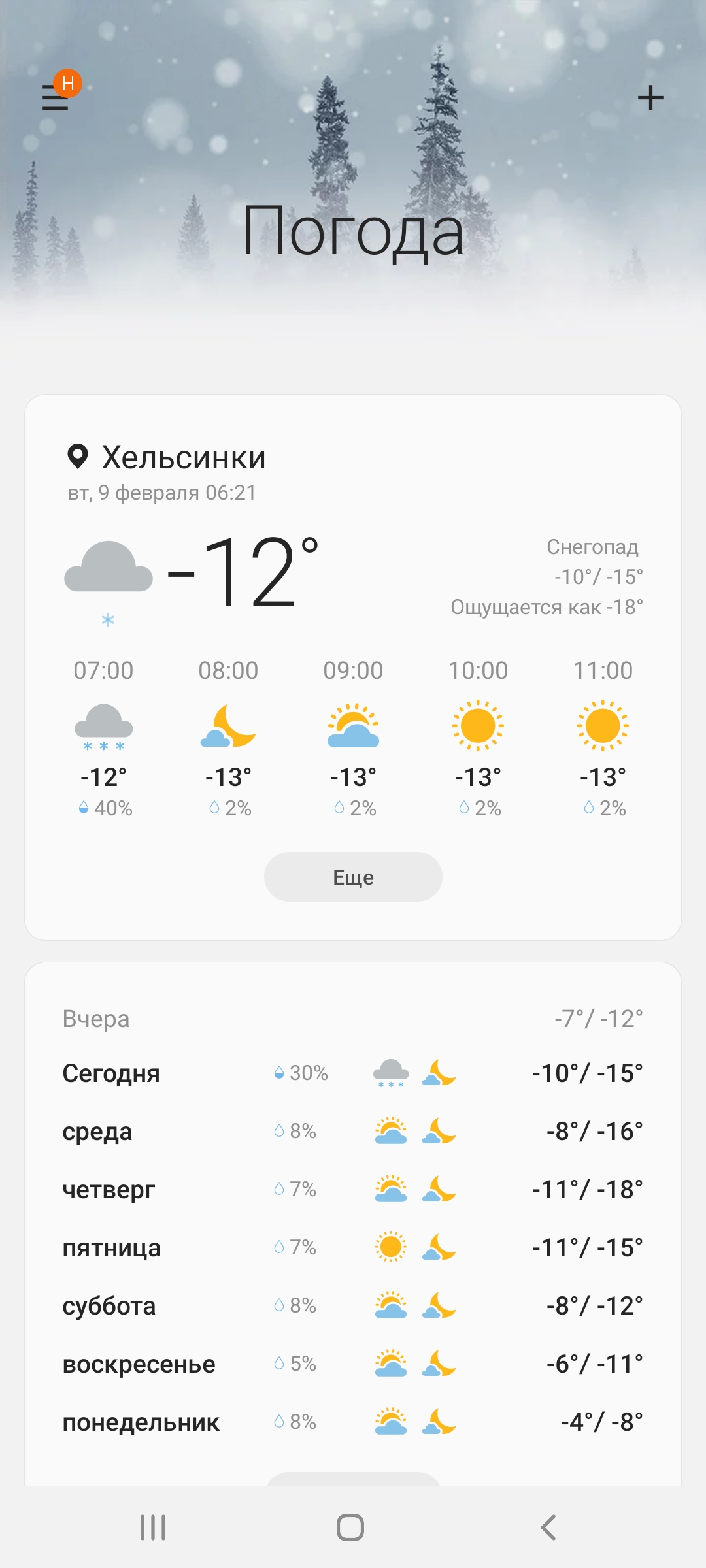Open recent apps from navigation bar
This screenshot has width=706, height=1568.
(x=153, y=1527)
